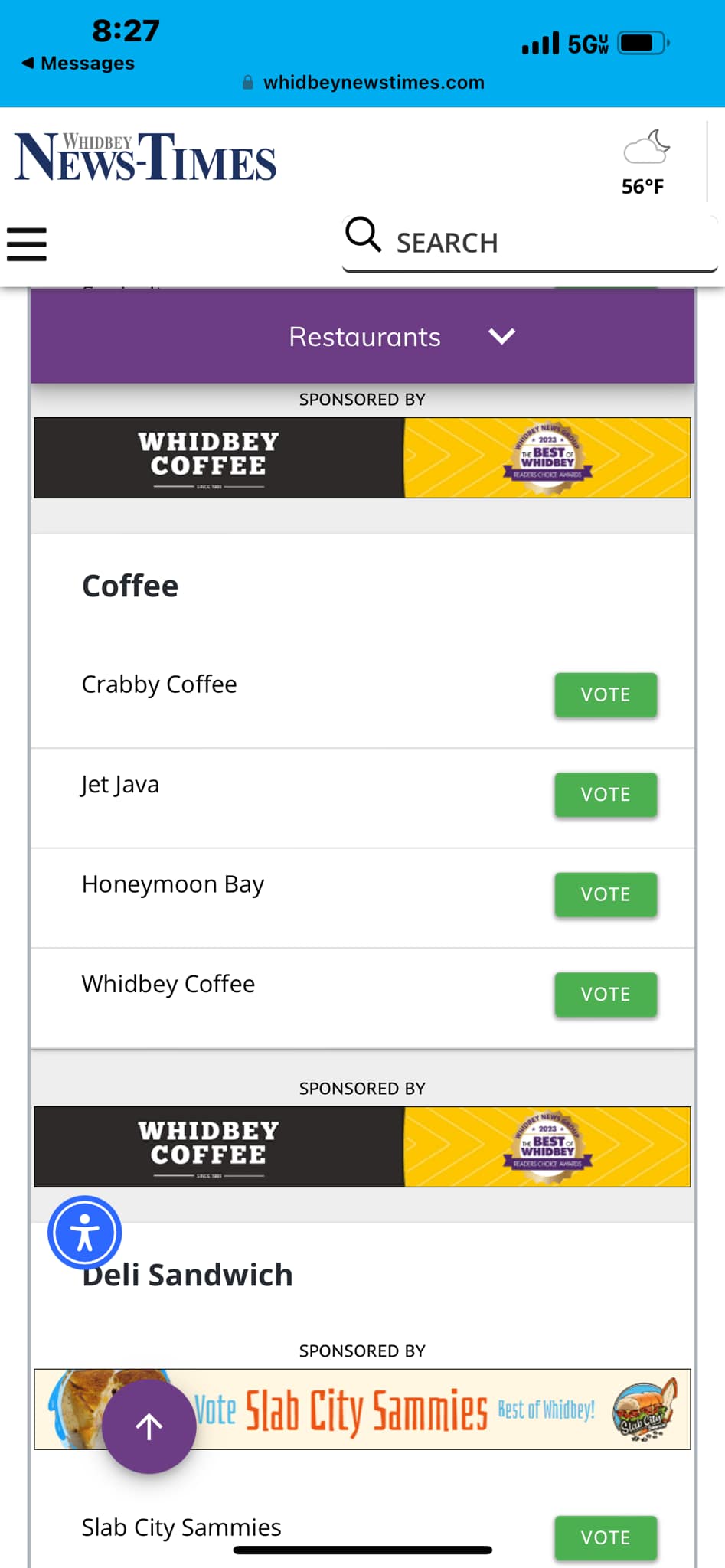Open the Whidbey News-Times homepage logo
Viewport: 725px width, 1568px height.
point(145,157)
